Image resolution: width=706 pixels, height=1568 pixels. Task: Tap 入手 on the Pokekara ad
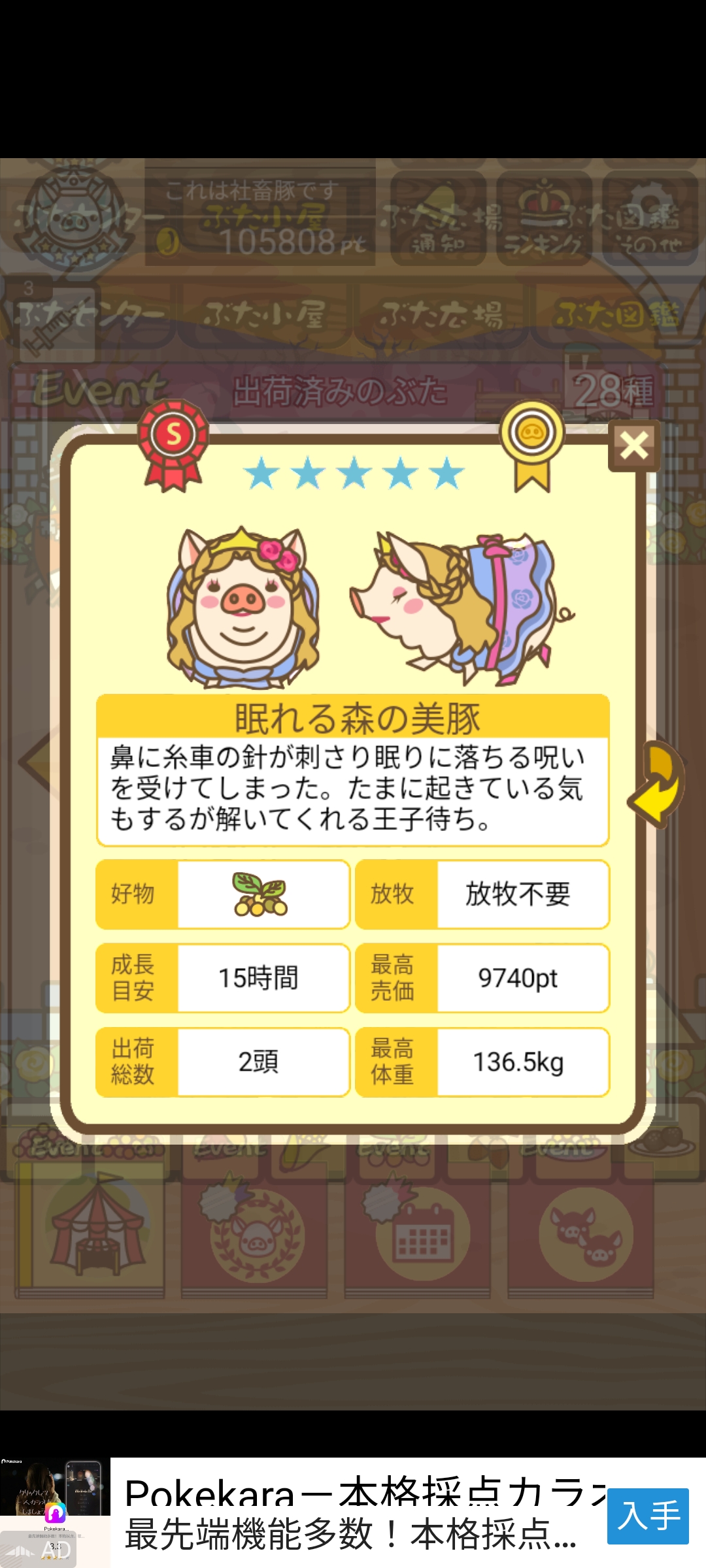pyautogui.click(x=648, y=1516)
